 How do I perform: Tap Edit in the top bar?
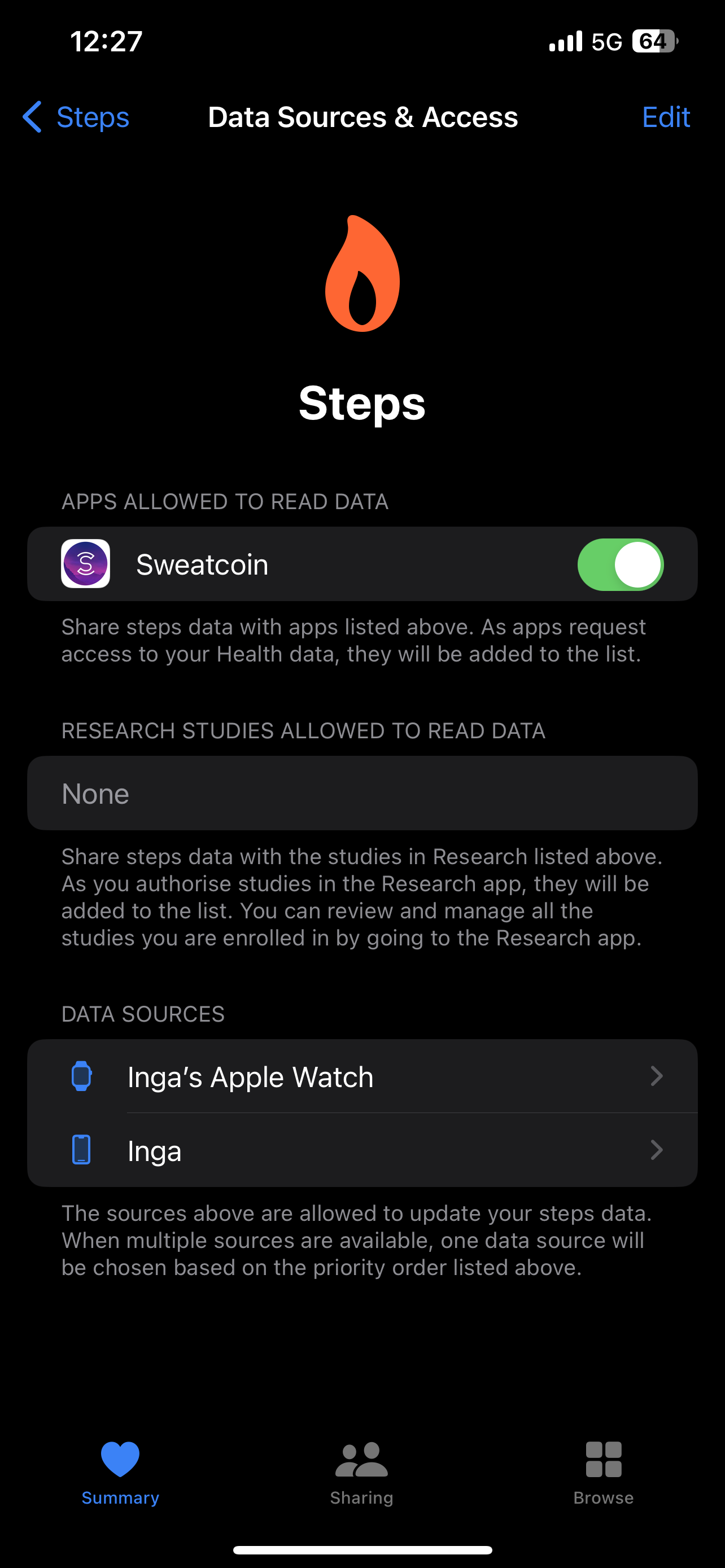[665, 117]
